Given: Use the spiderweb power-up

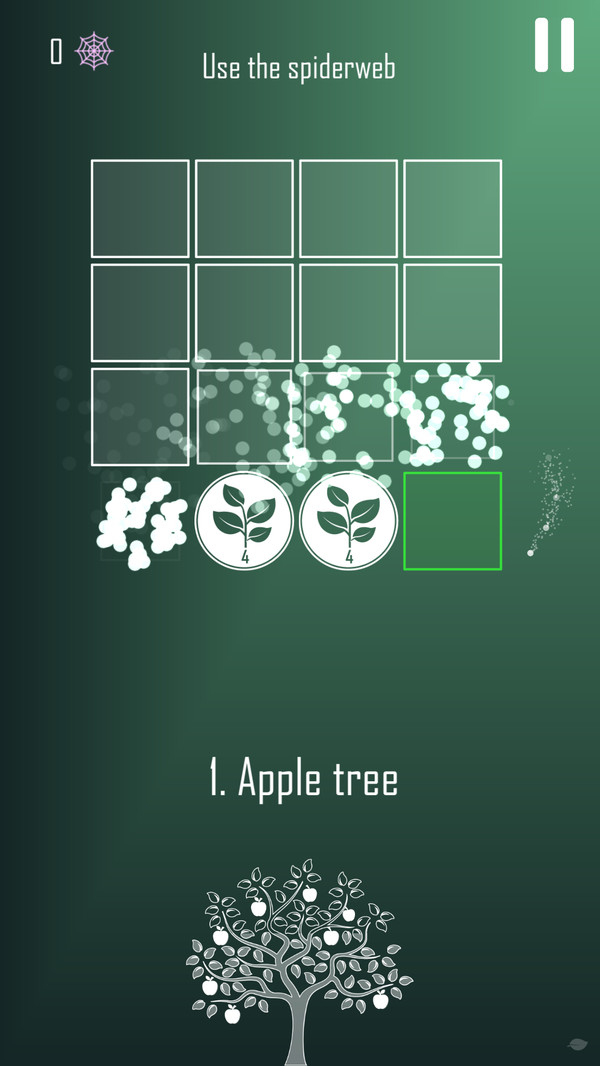Looking at the screenshot, I should (94, 51).
